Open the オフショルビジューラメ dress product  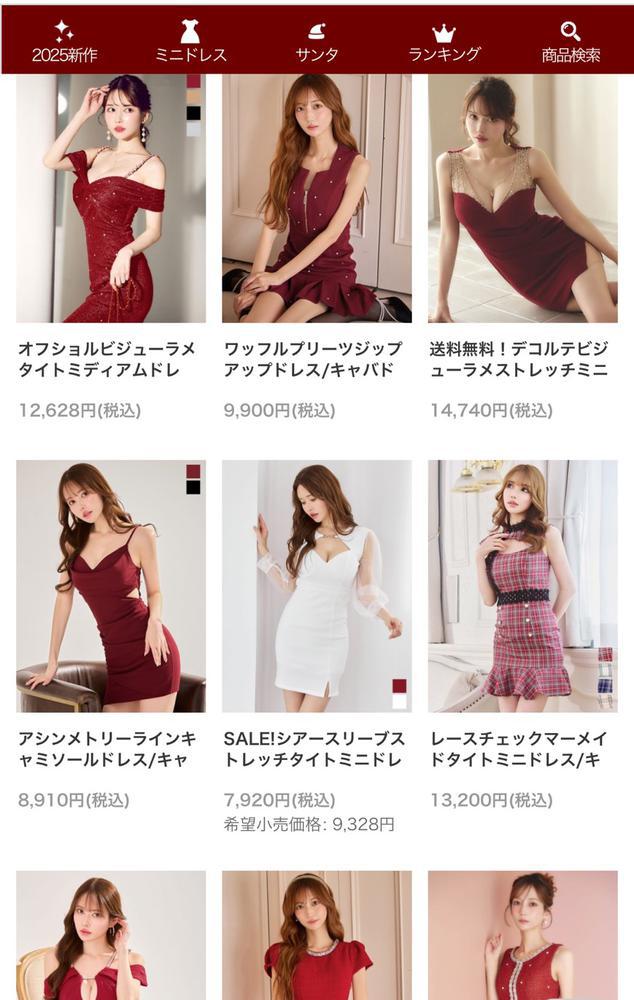pyautogui.click(x=111, y=200)
